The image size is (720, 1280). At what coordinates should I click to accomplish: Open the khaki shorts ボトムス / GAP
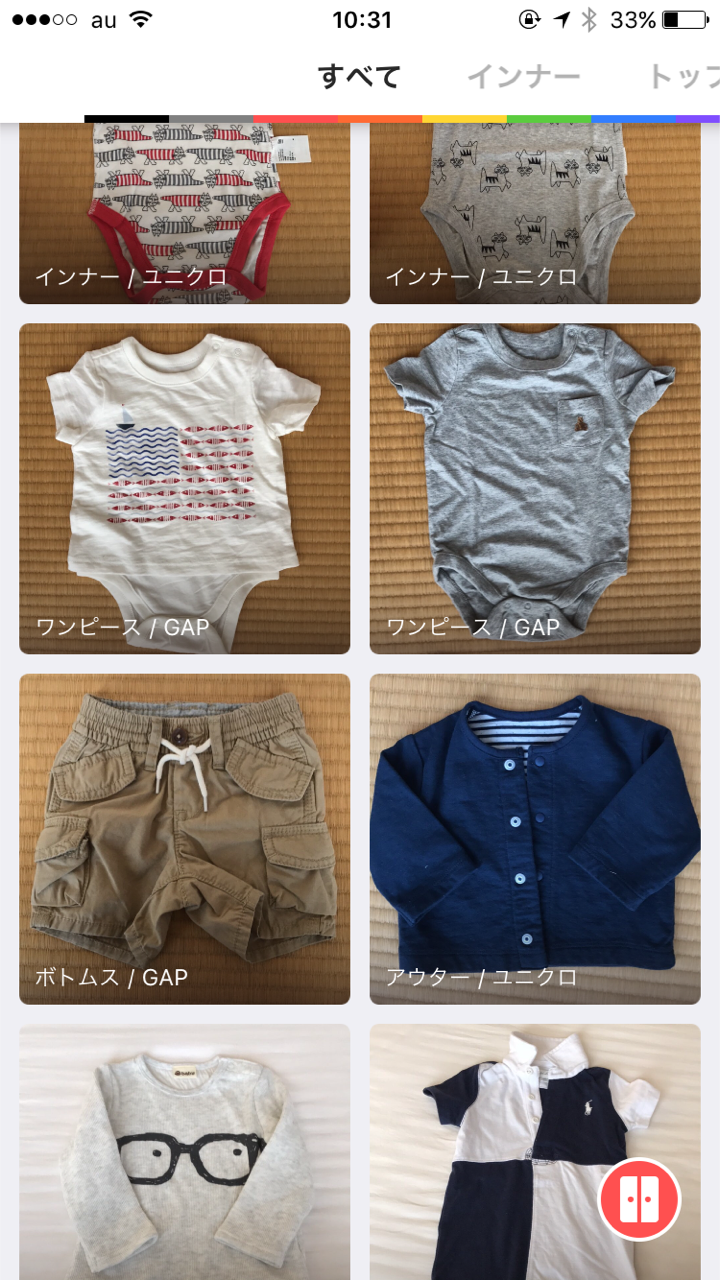click(x=184, y=838)
